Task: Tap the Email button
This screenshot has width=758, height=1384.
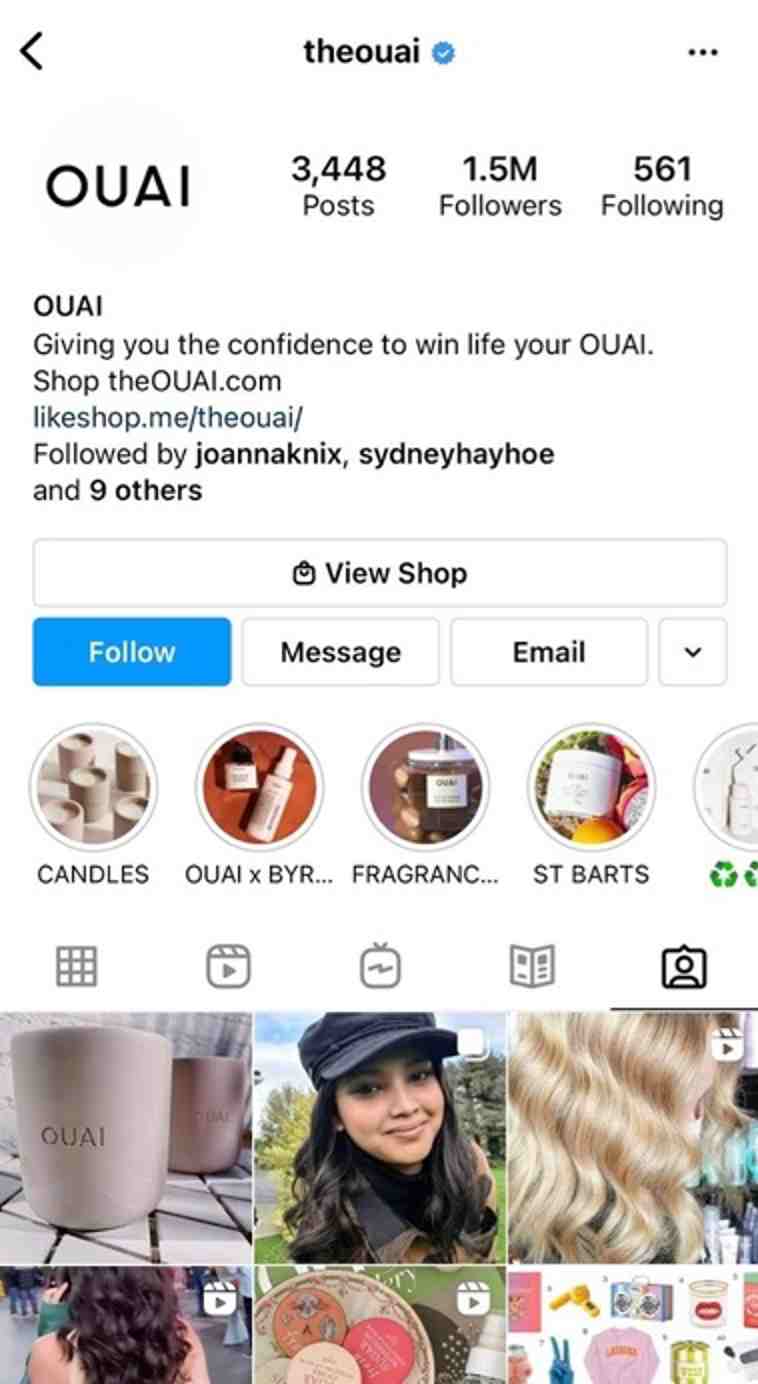Action: click(548, 652)
